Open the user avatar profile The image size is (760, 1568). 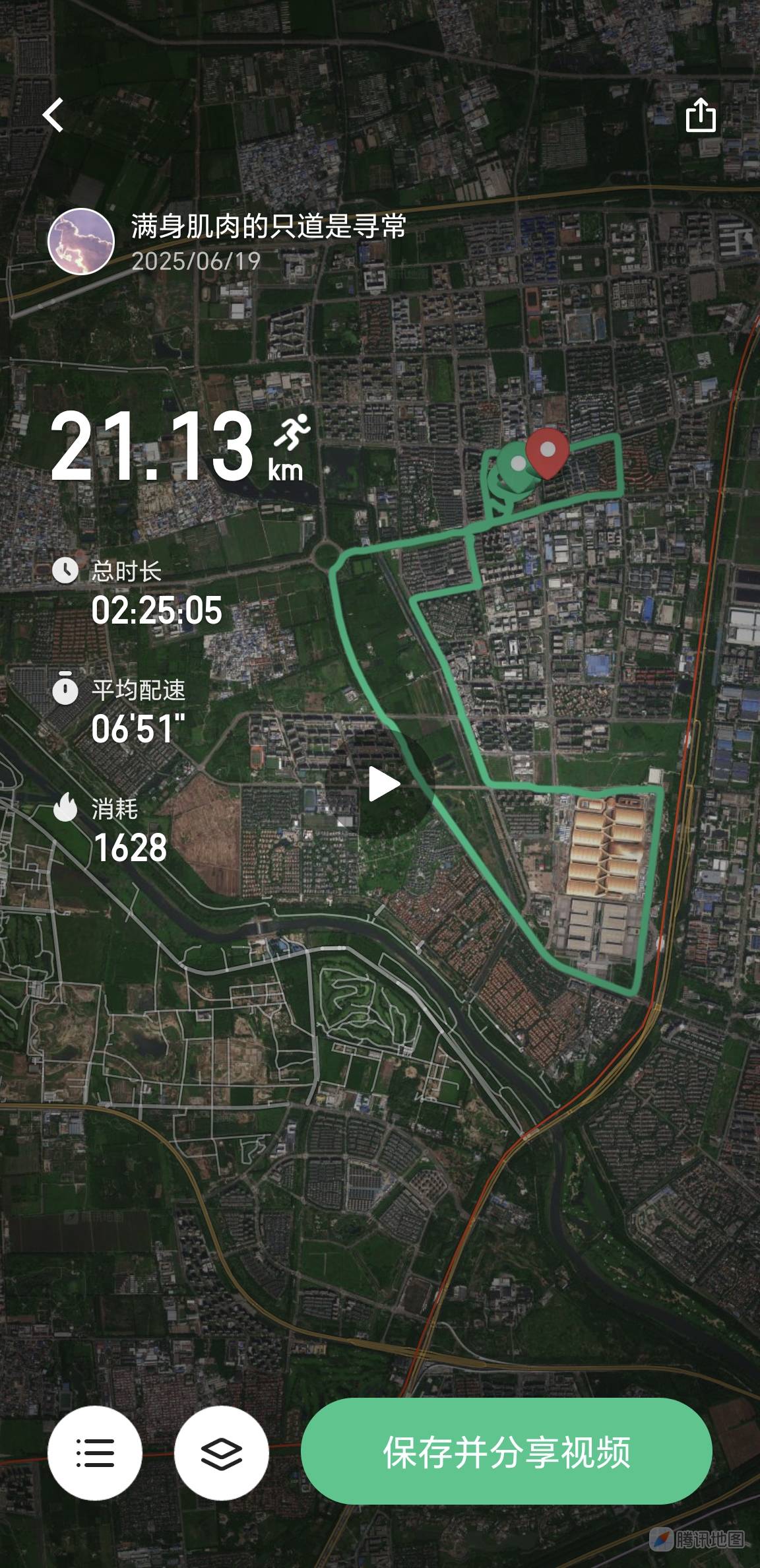pos(81,242)
